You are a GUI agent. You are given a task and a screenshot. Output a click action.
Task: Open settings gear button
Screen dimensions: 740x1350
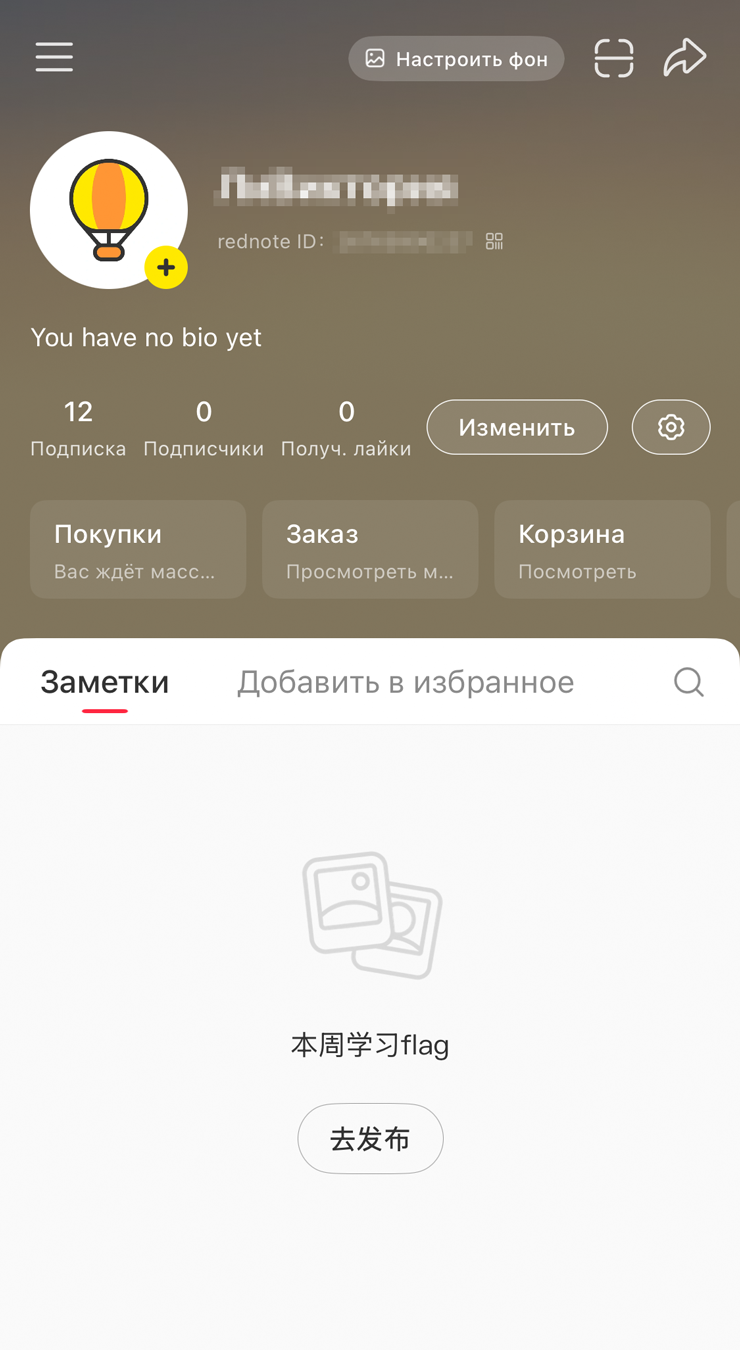(671, 427)
